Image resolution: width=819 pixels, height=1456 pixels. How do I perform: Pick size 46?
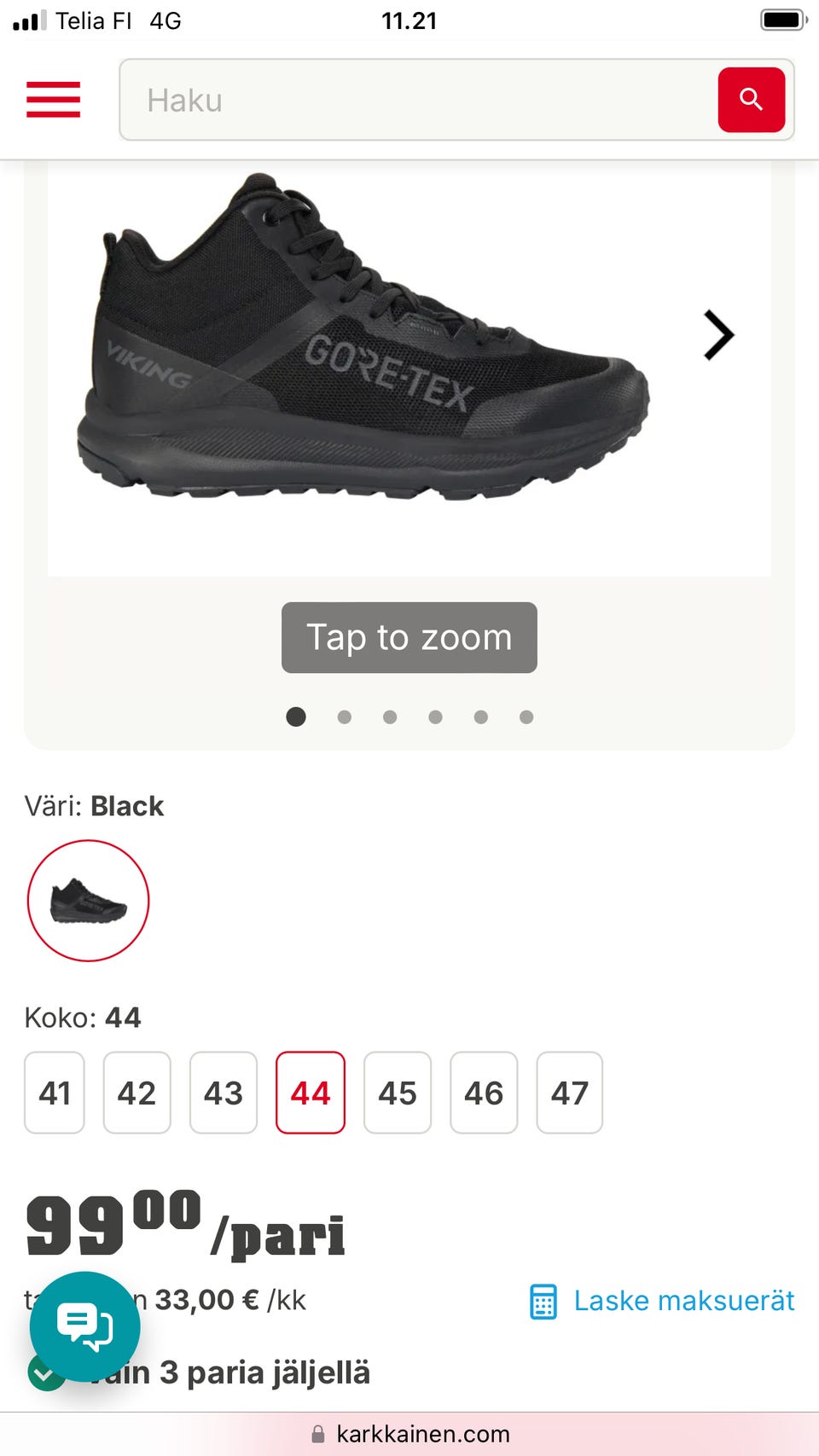[484, 1093]
